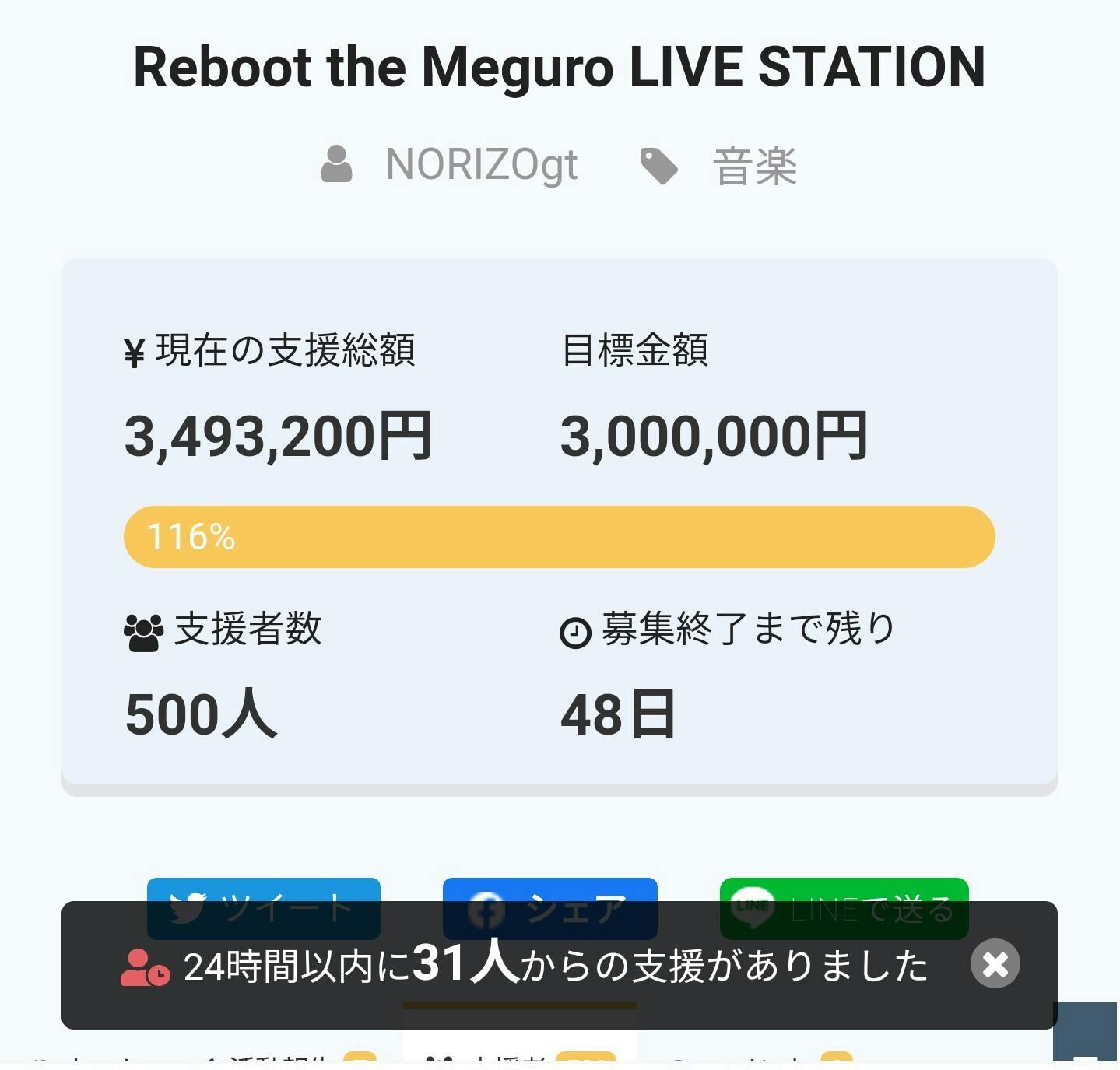The image size is (1120, 1070).
Task: Open NORIZOgt's profile page
Action: [x=480, y=165]
